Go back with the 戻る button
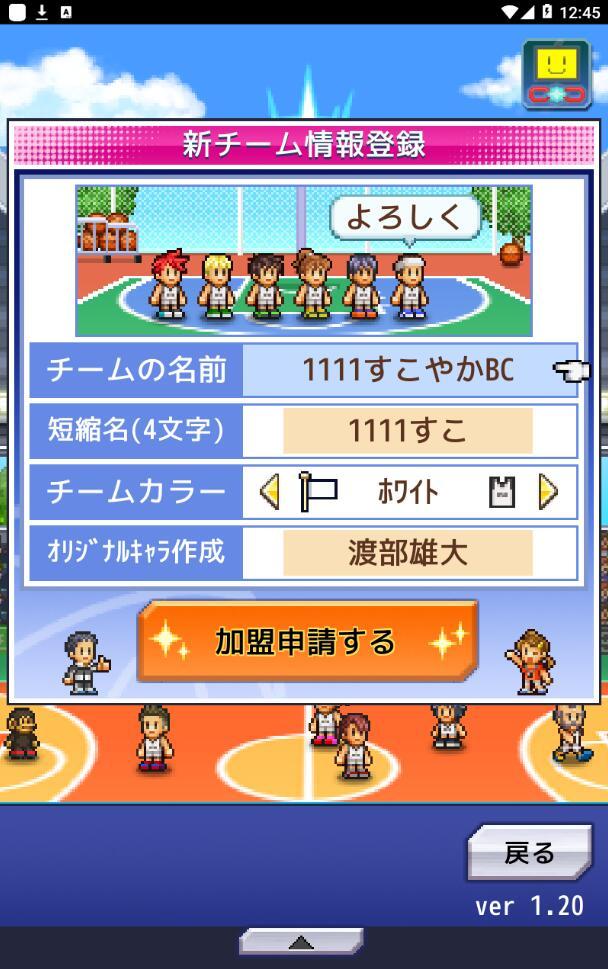This screenshot has width=608, height=969. [529, 853]
